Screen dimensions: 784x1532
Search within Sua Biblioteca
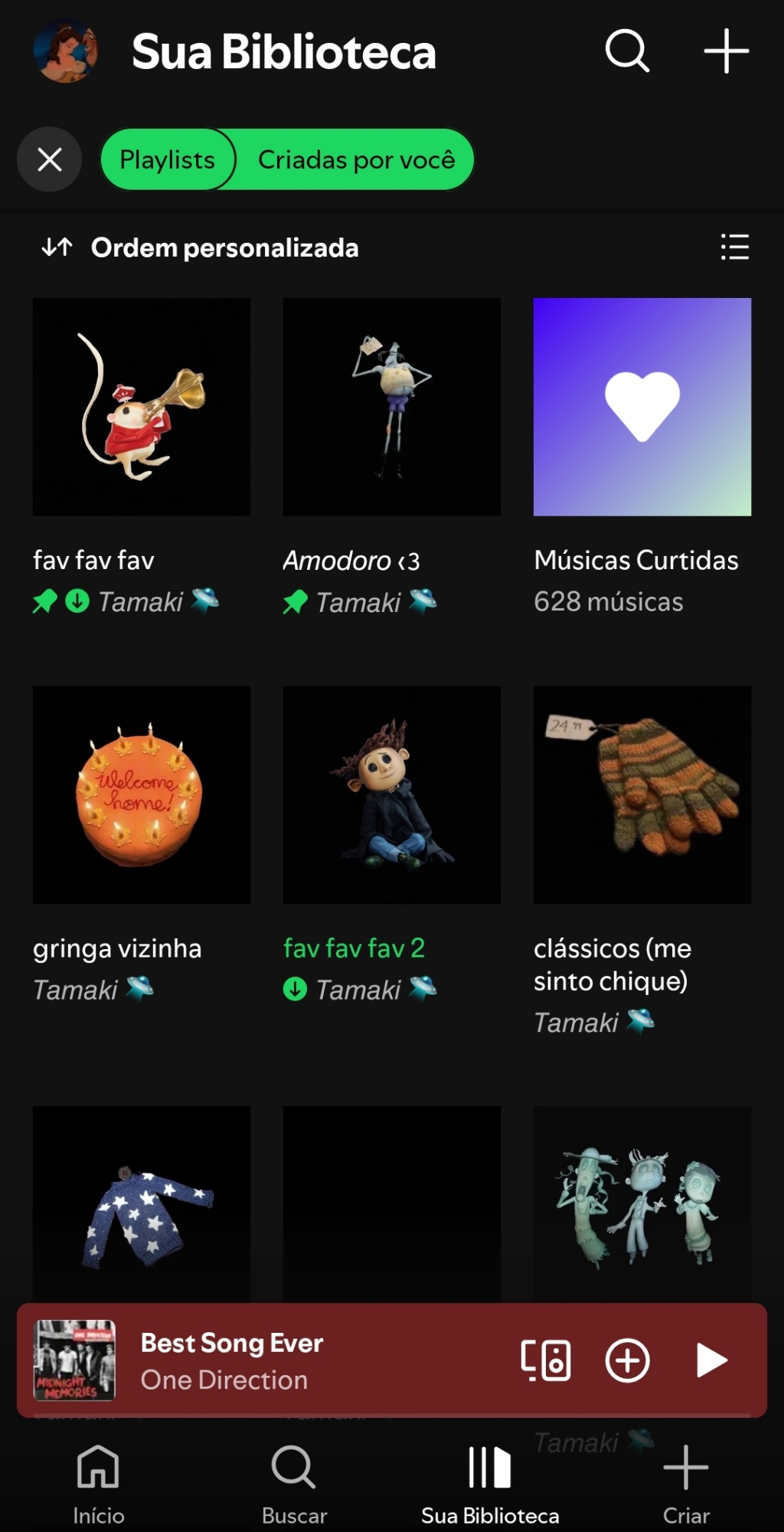coord(627,51)
